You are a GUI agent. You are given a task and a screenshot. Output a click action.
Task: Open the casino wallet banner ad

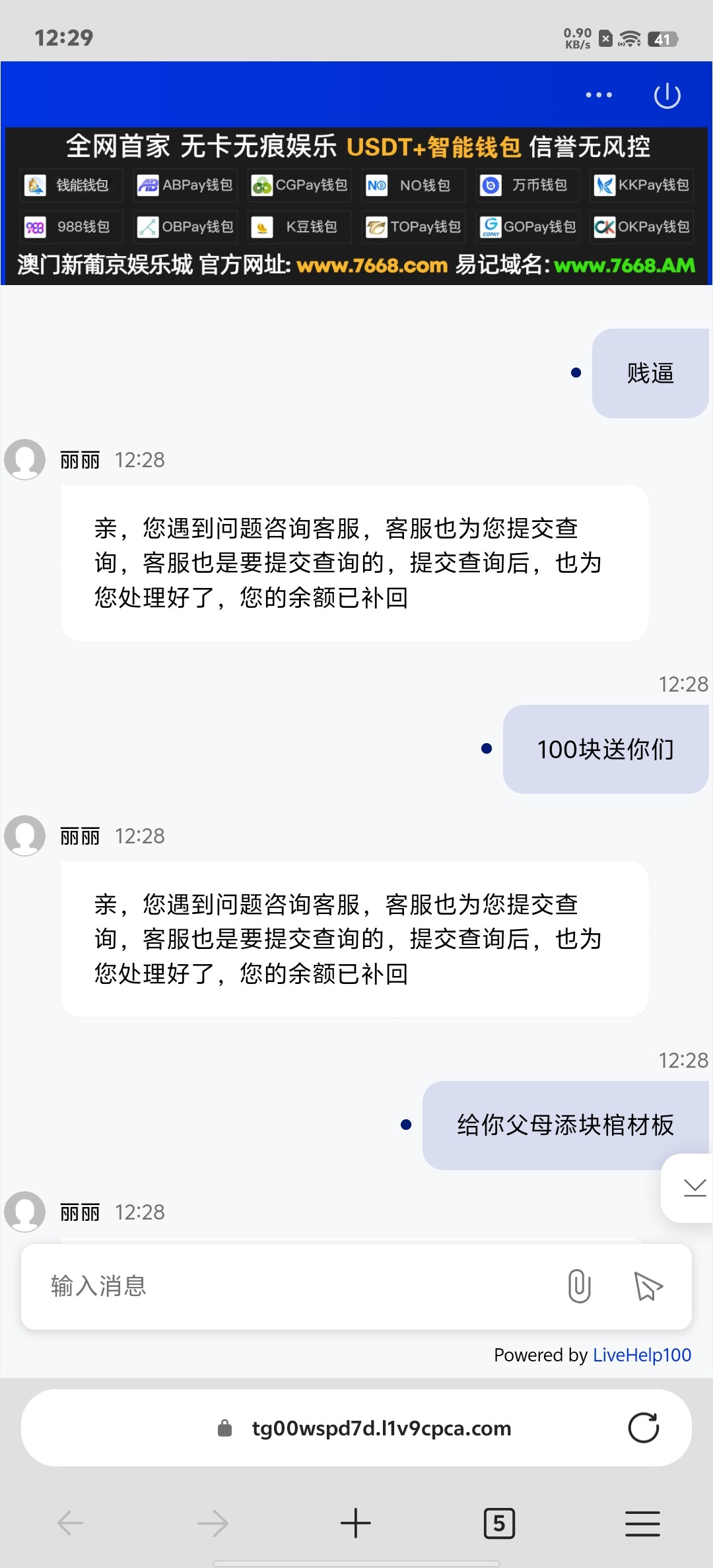tap(356, 206)
